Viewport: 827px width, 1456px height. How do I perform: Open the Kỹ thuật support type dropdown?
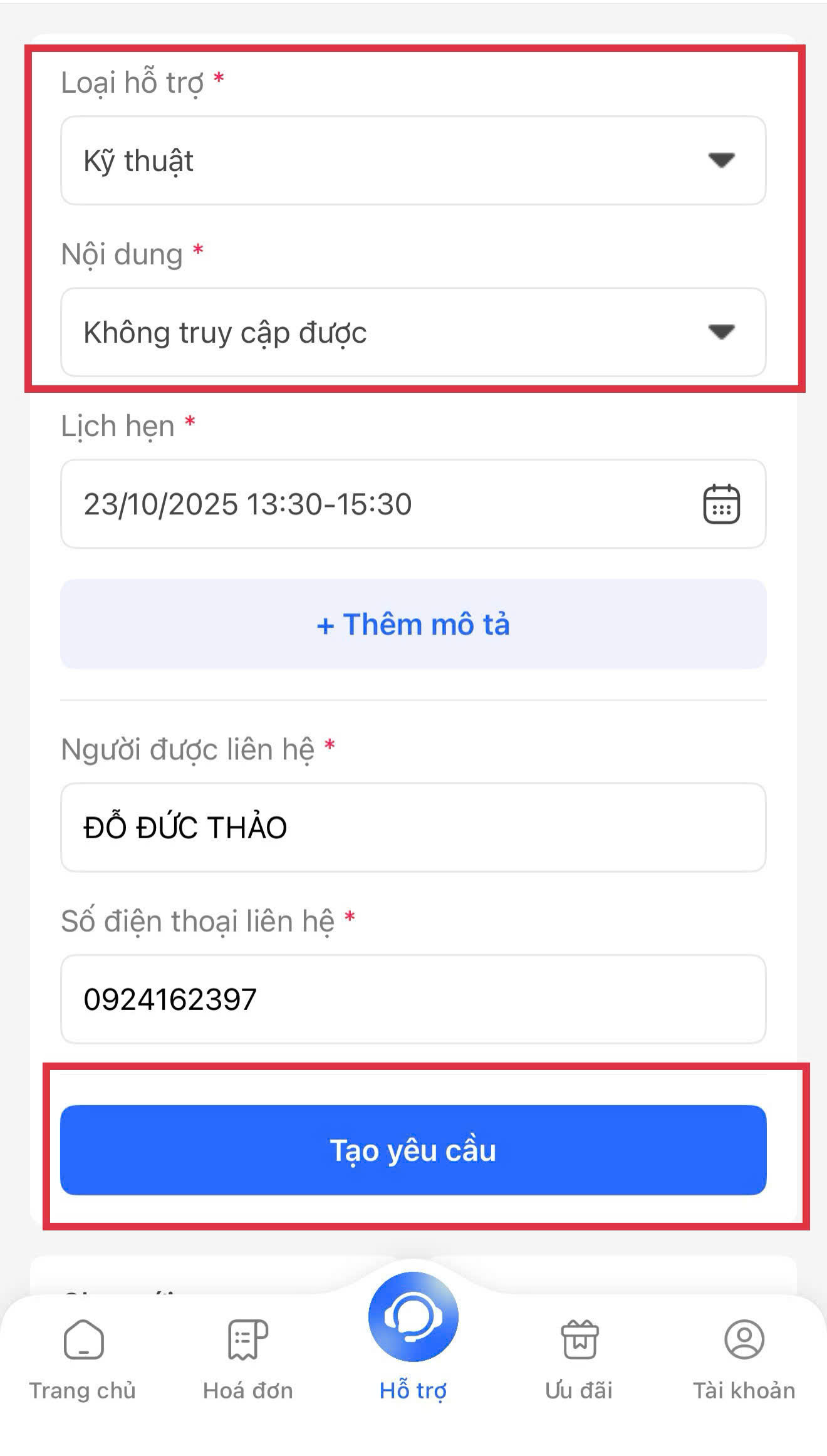click(x=413, y=161)
